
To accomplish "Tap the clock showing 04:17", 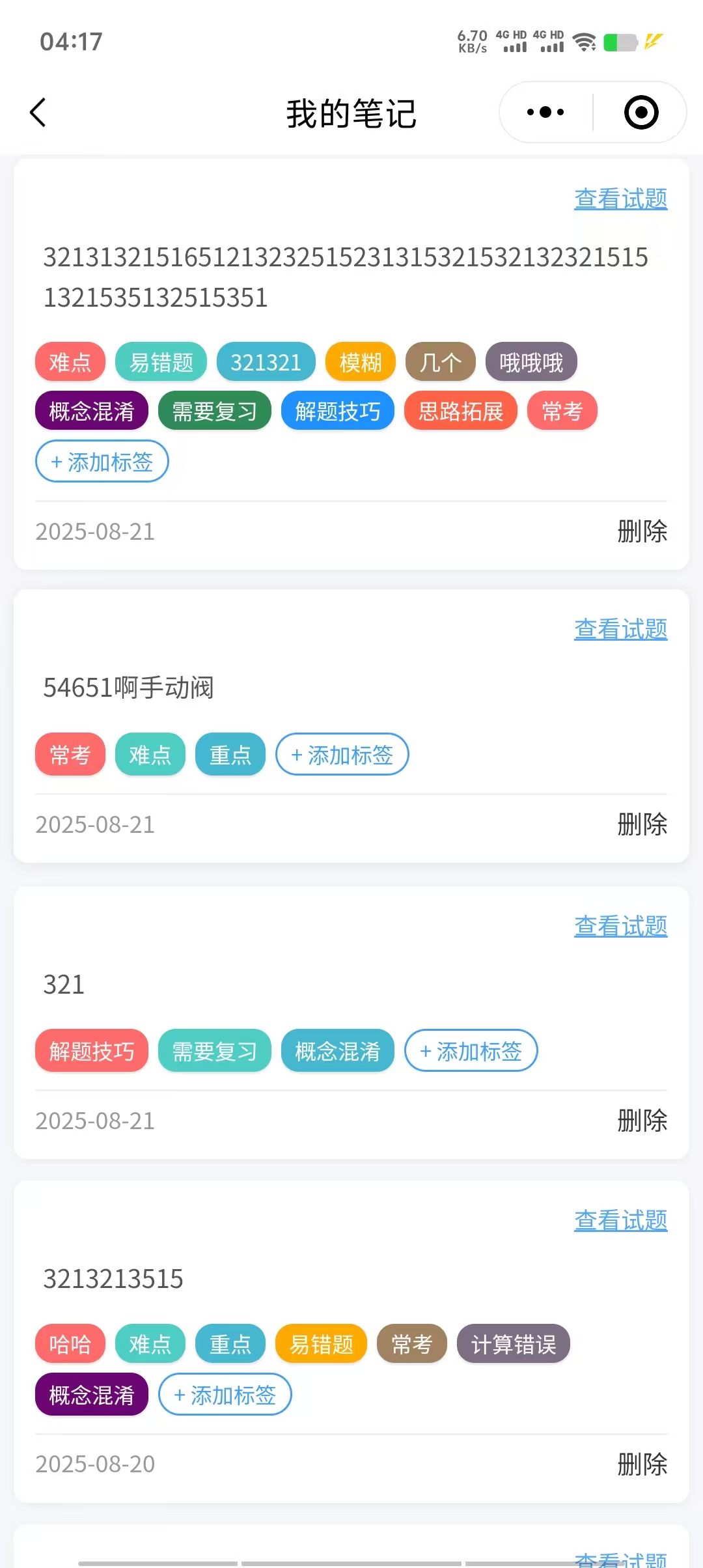I will pyautogui.click(x=72, y=41).
